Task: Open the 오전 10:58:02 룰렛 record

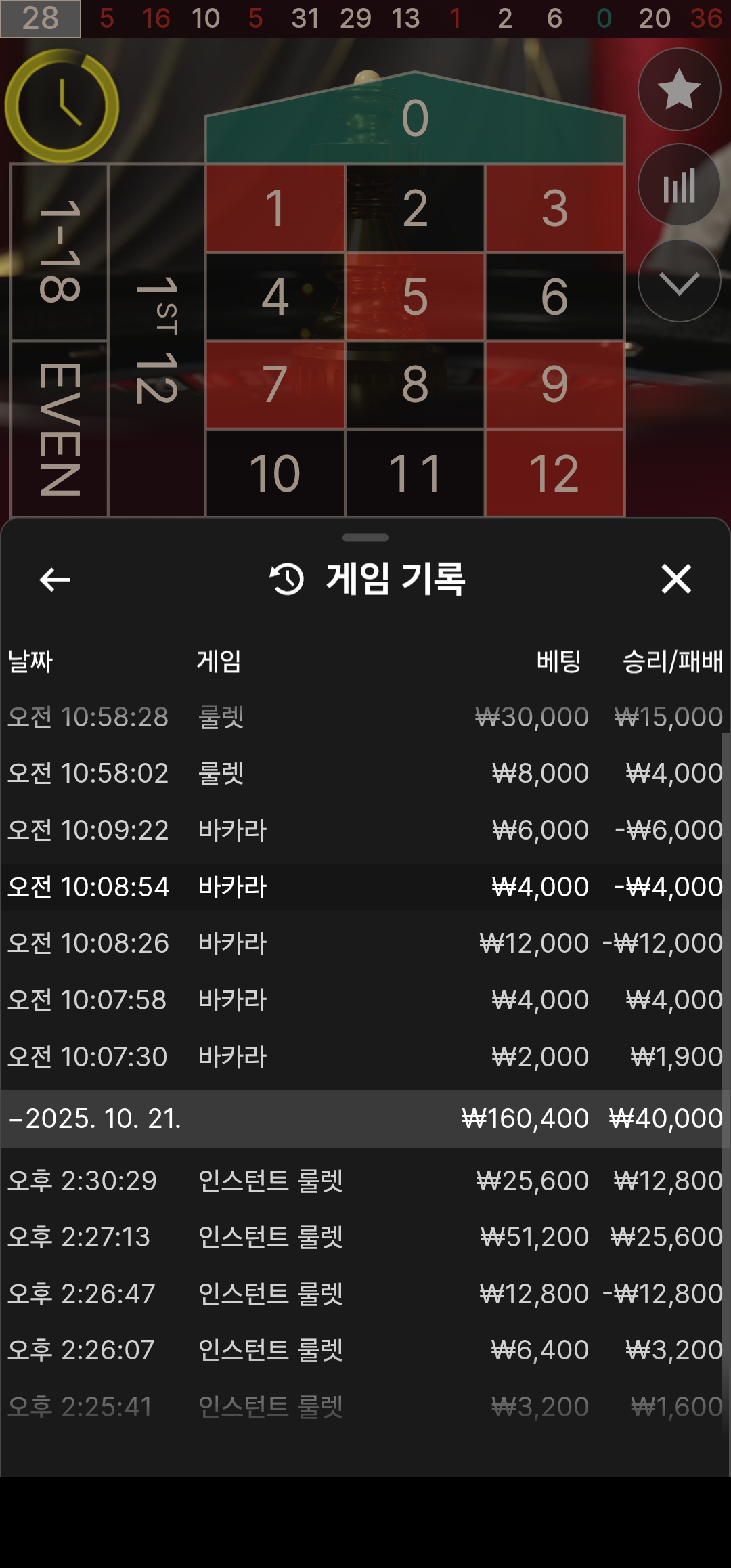Action: coord(365,773)
